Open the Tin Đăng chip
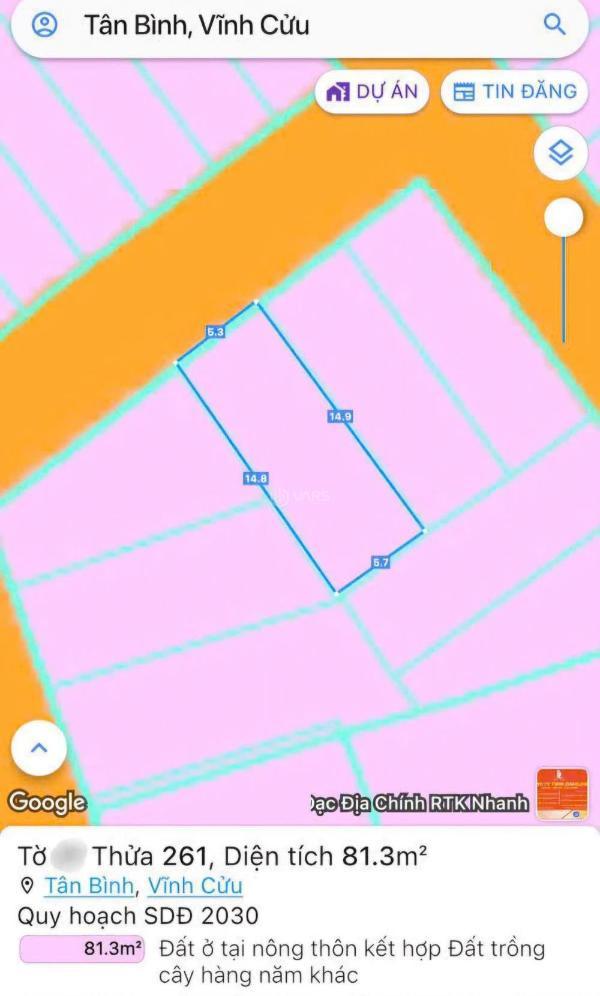The image size is (600, 996). click(x=515, y=92)
